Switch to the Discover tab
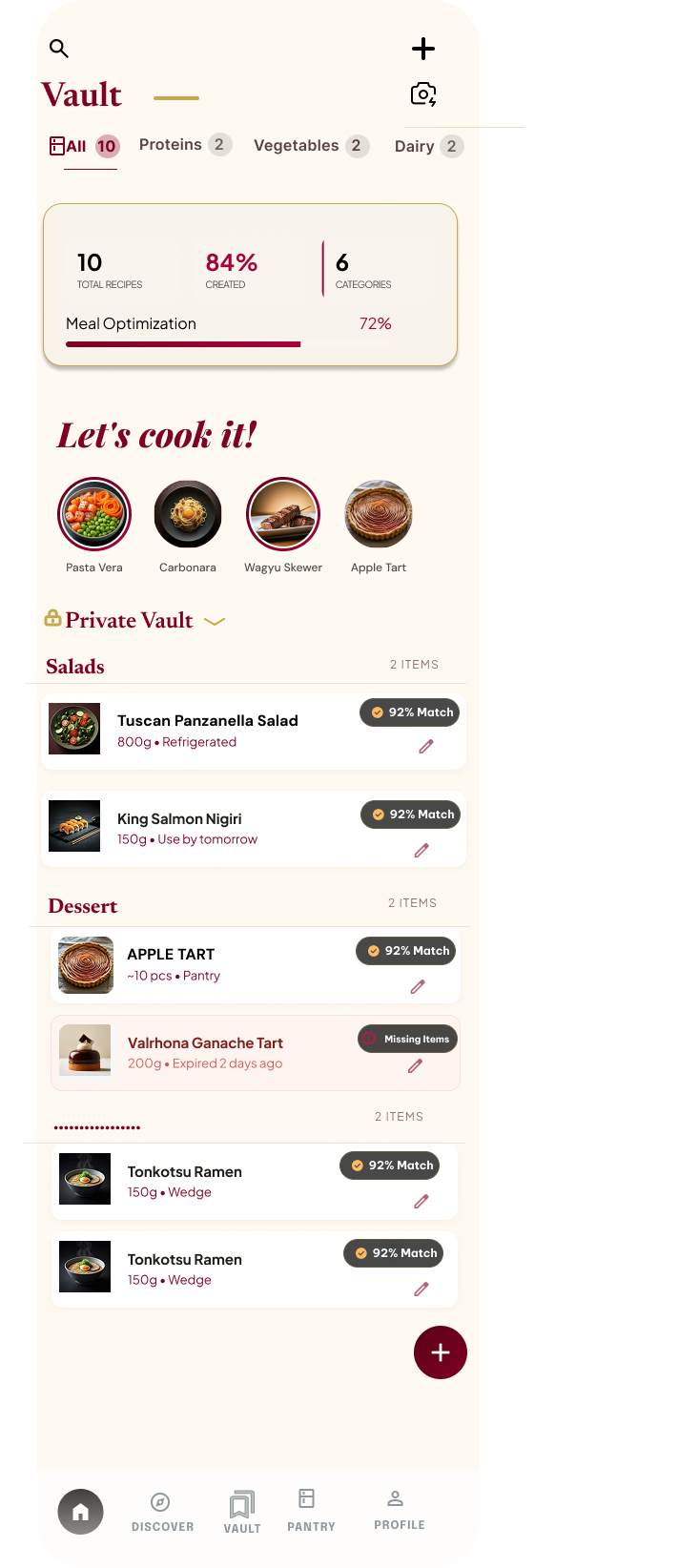The width and height of the screenshot is (699, 1568). (x=162, y=1513)
